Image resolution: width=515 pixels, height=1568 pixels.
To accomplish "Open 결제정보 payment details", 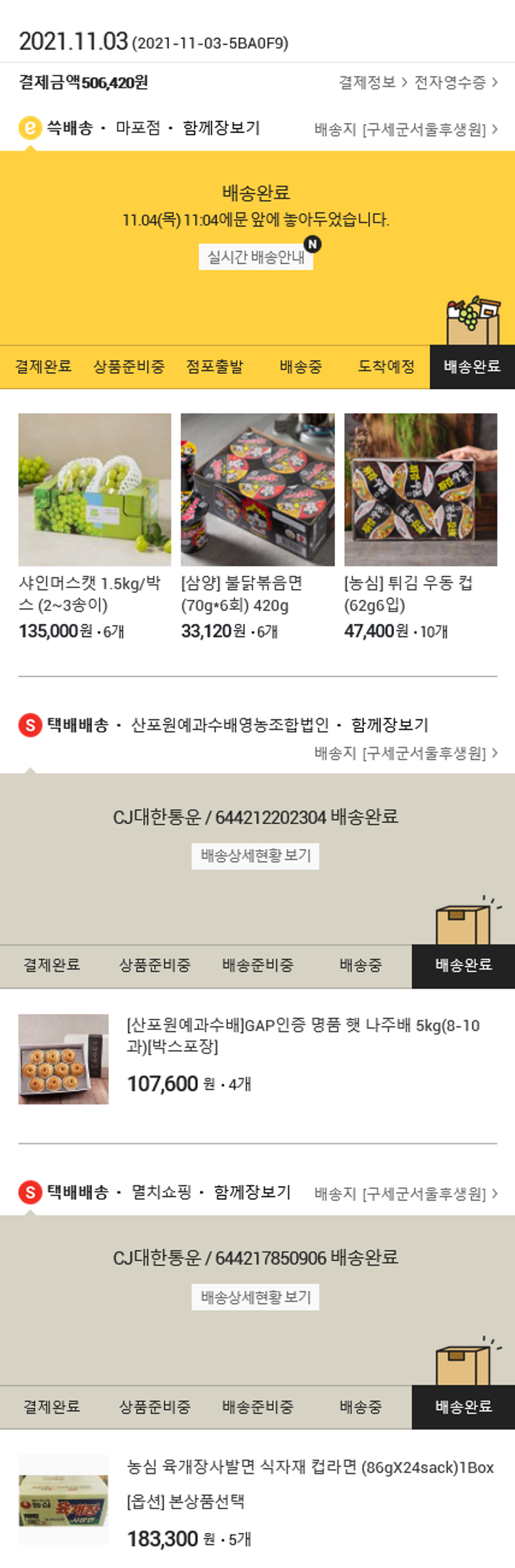I will [x=372, y=82].
